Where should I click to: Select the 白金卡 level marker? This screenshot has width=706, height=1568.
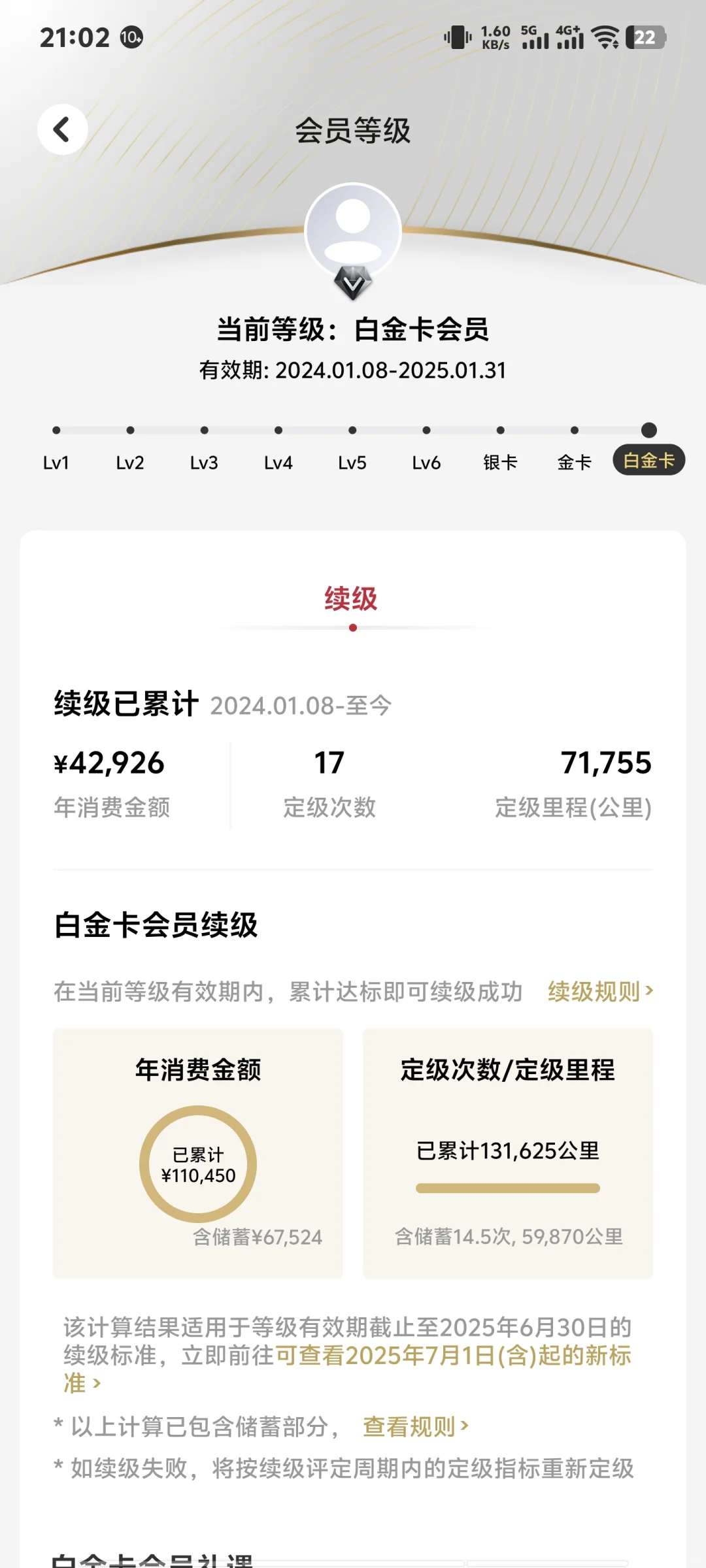pyautogui.click(x=648, y=460)
